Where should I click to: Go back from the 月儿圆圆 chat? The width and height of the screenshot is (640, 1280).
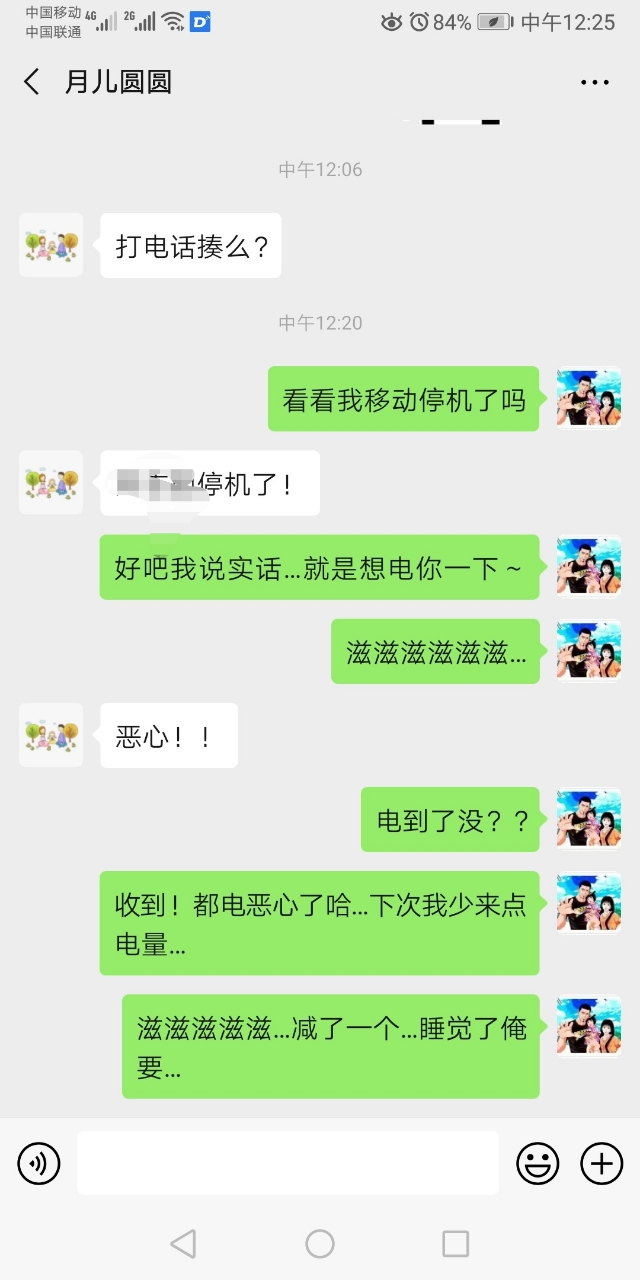pos(32,82)
